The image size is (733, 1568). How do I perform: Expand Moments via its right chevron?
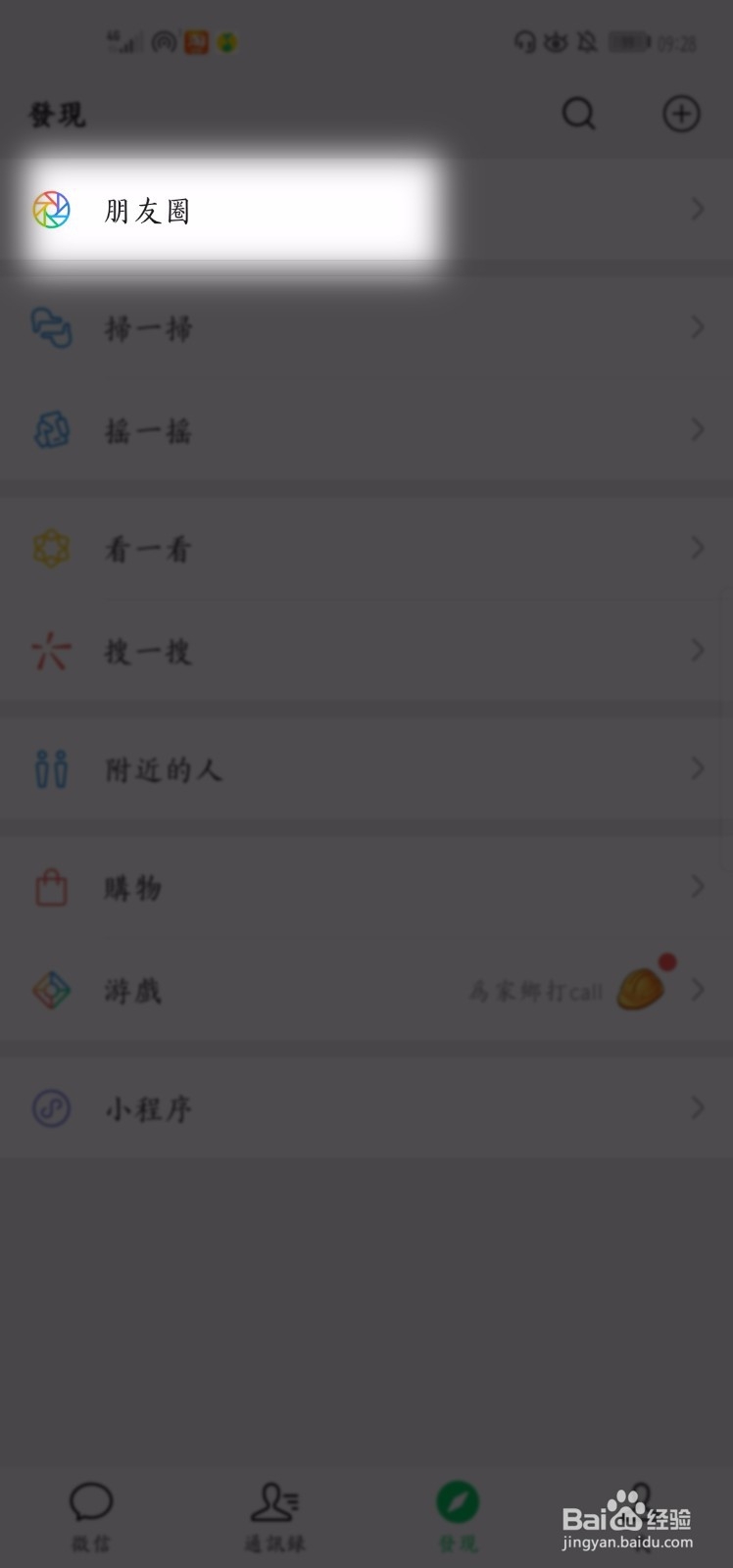pyautogui.click(x=697, y=209)
